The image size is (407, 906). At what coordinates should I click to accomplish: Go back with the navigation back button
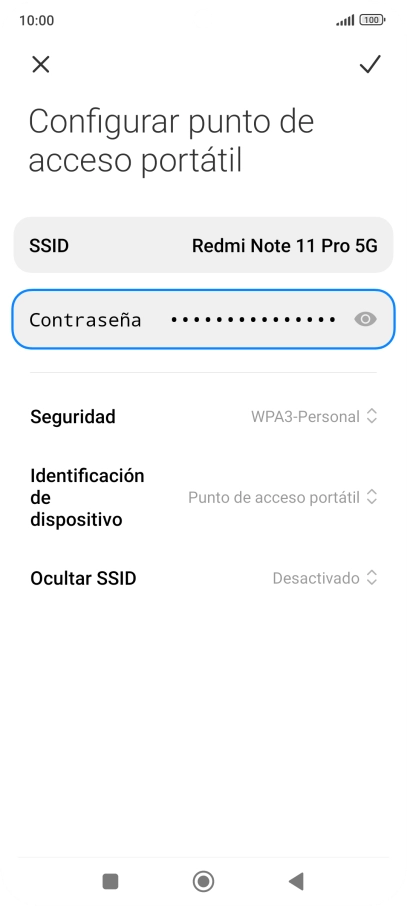[296, 881]
